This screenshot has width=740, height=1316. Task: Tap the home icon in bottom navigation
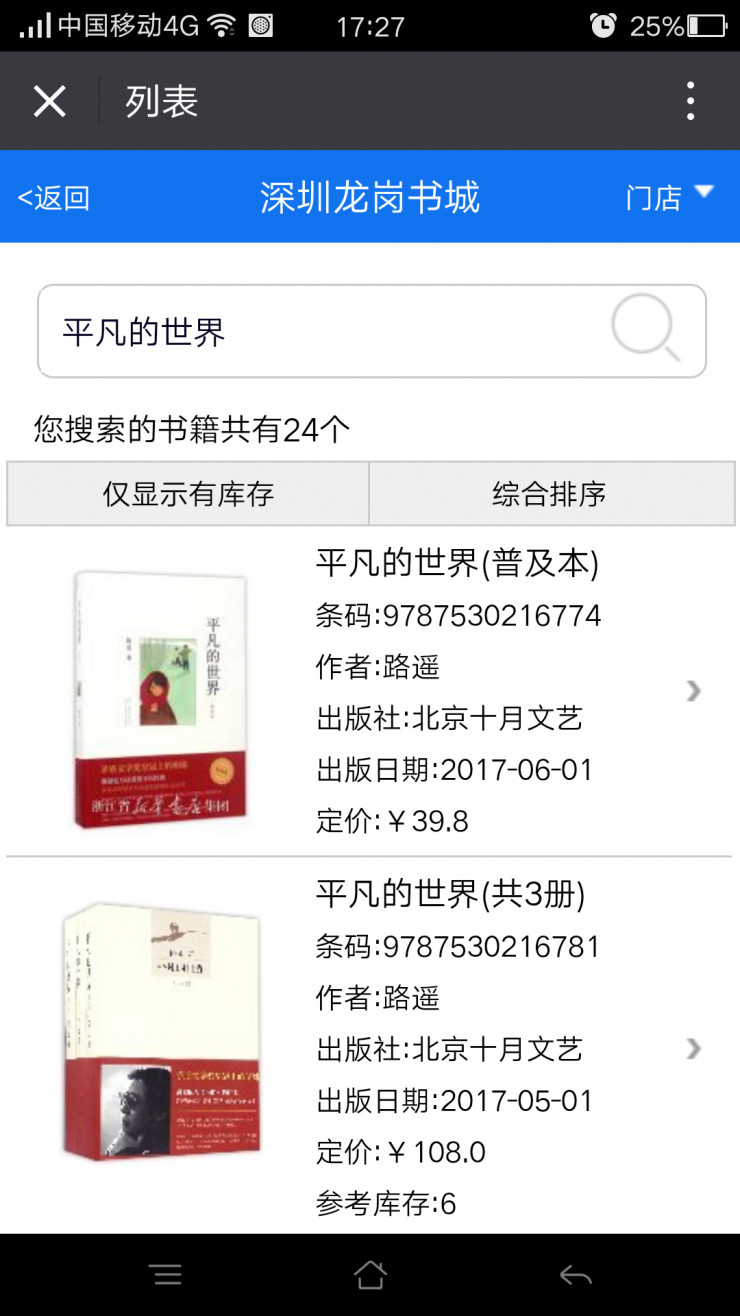369,1273
